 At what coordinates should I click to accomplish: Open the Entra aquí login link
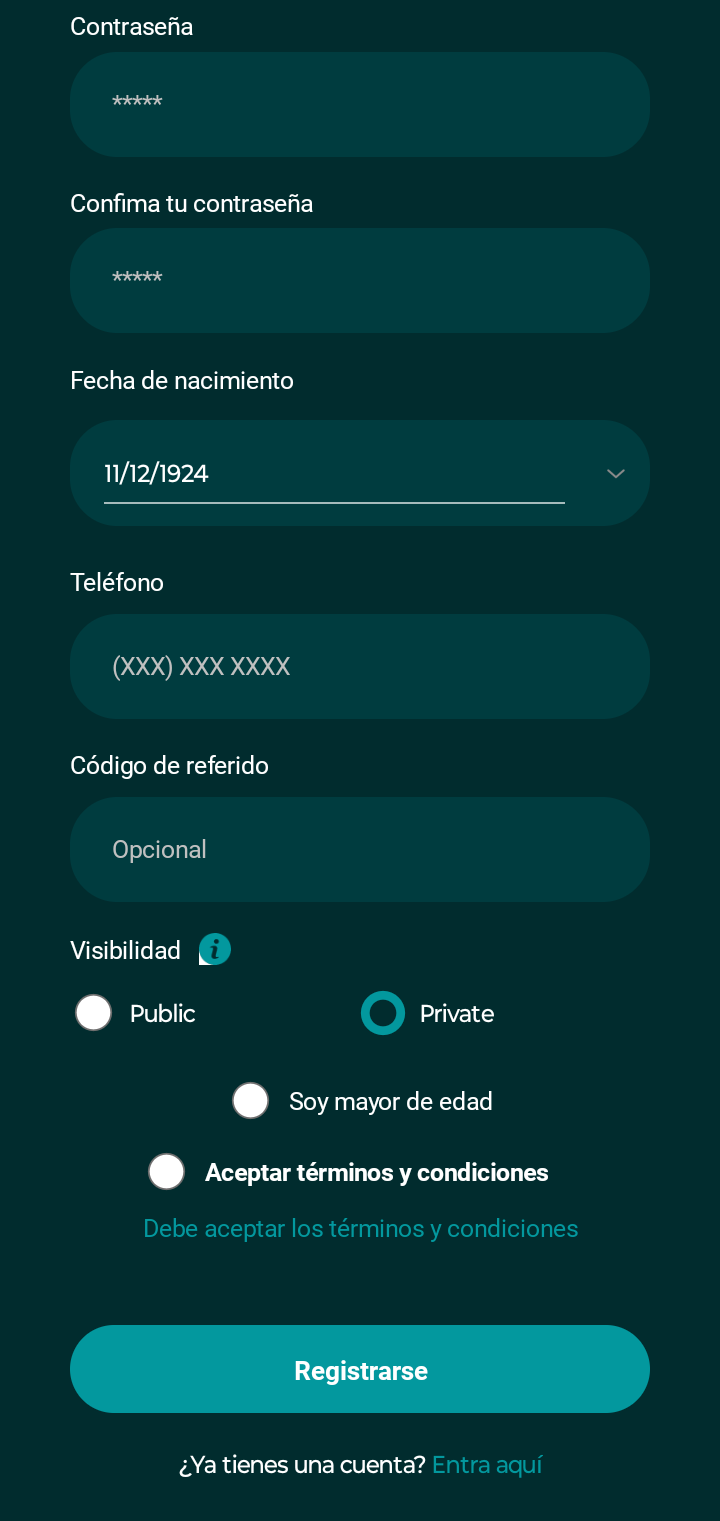click(x=487, y=1465)
